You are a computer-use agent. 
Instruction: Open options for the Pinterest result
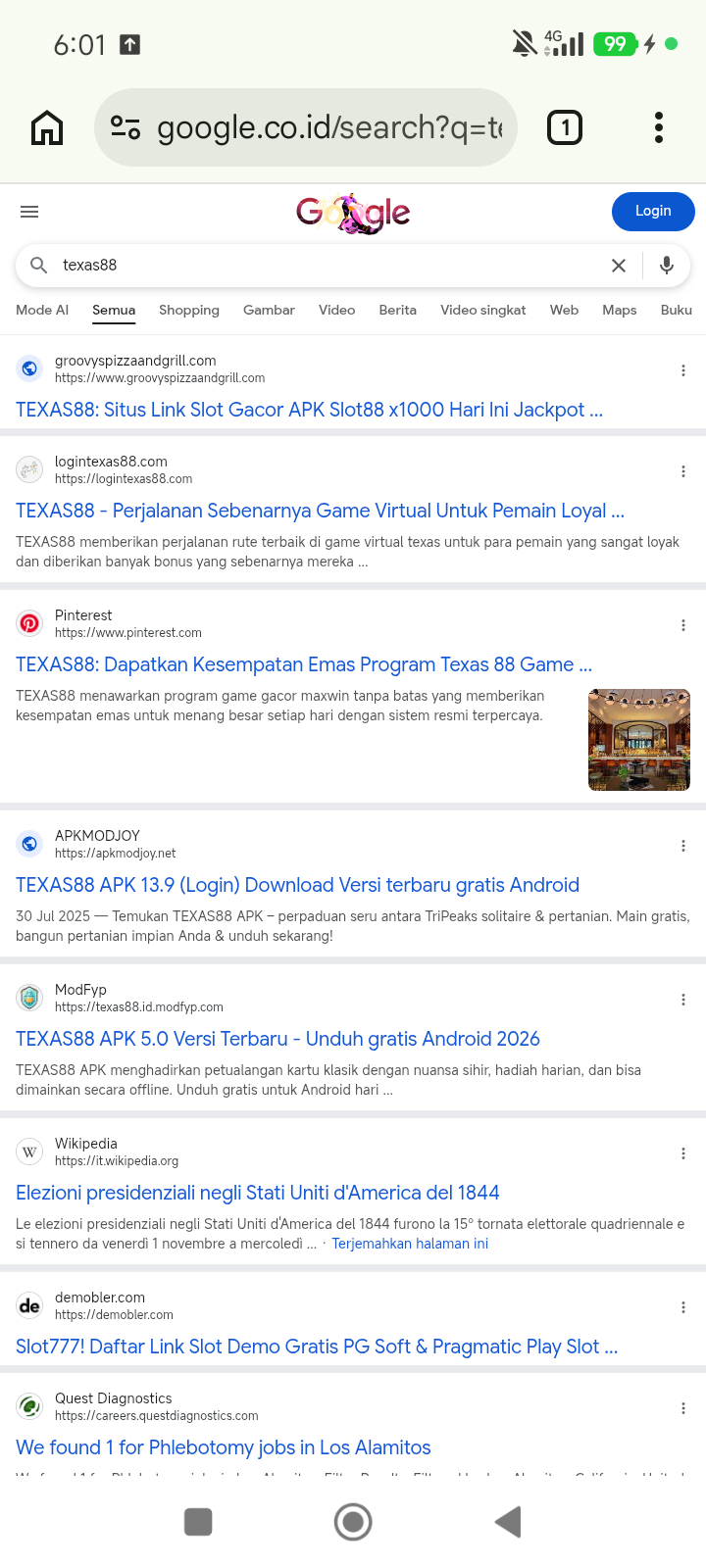tap(683, 625)
